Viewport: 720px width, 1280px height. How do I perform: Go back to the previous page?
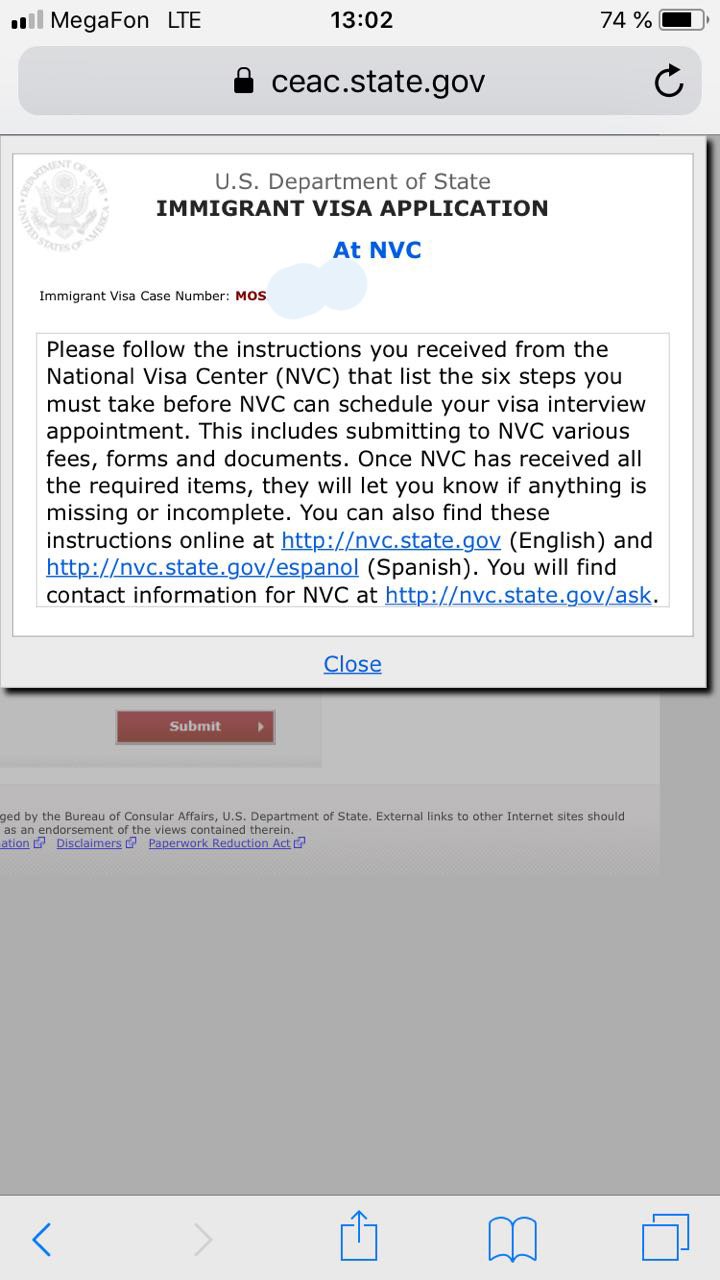click(41, 1240)
